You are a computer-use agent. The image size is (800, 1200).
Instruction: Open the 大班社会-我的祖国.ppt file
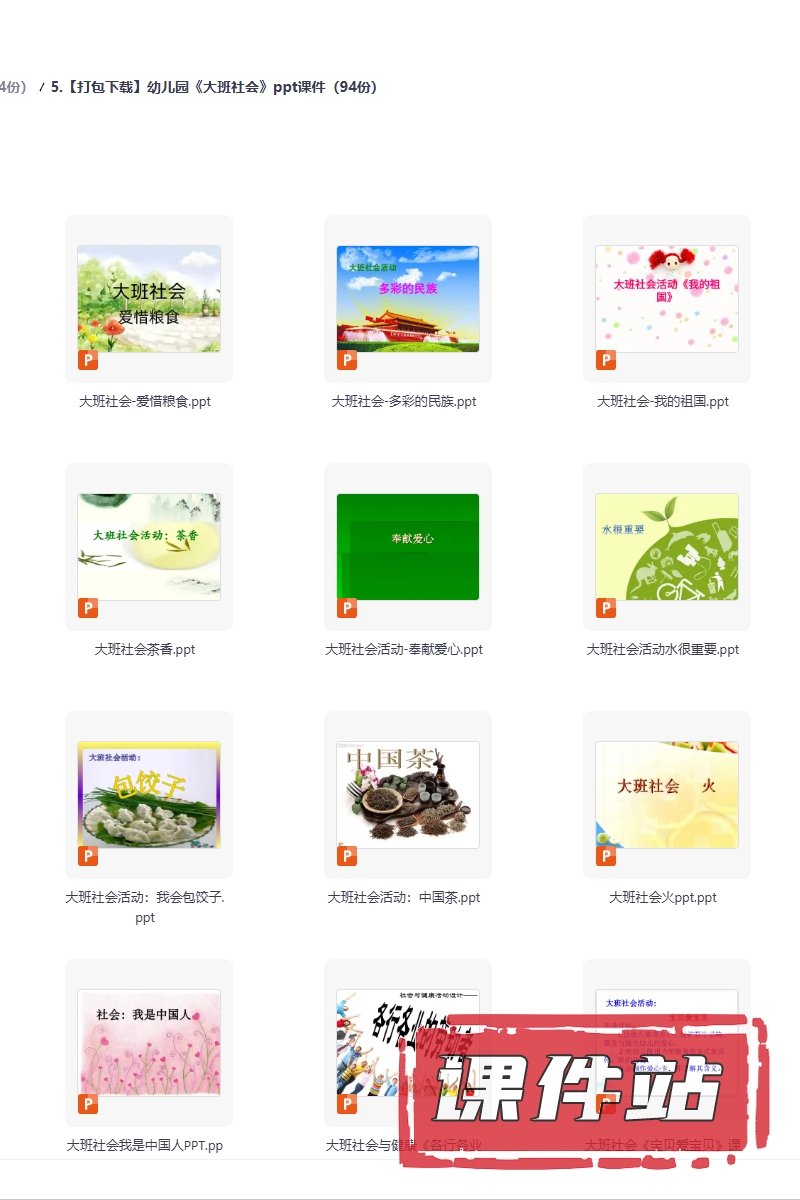(666, 299)
